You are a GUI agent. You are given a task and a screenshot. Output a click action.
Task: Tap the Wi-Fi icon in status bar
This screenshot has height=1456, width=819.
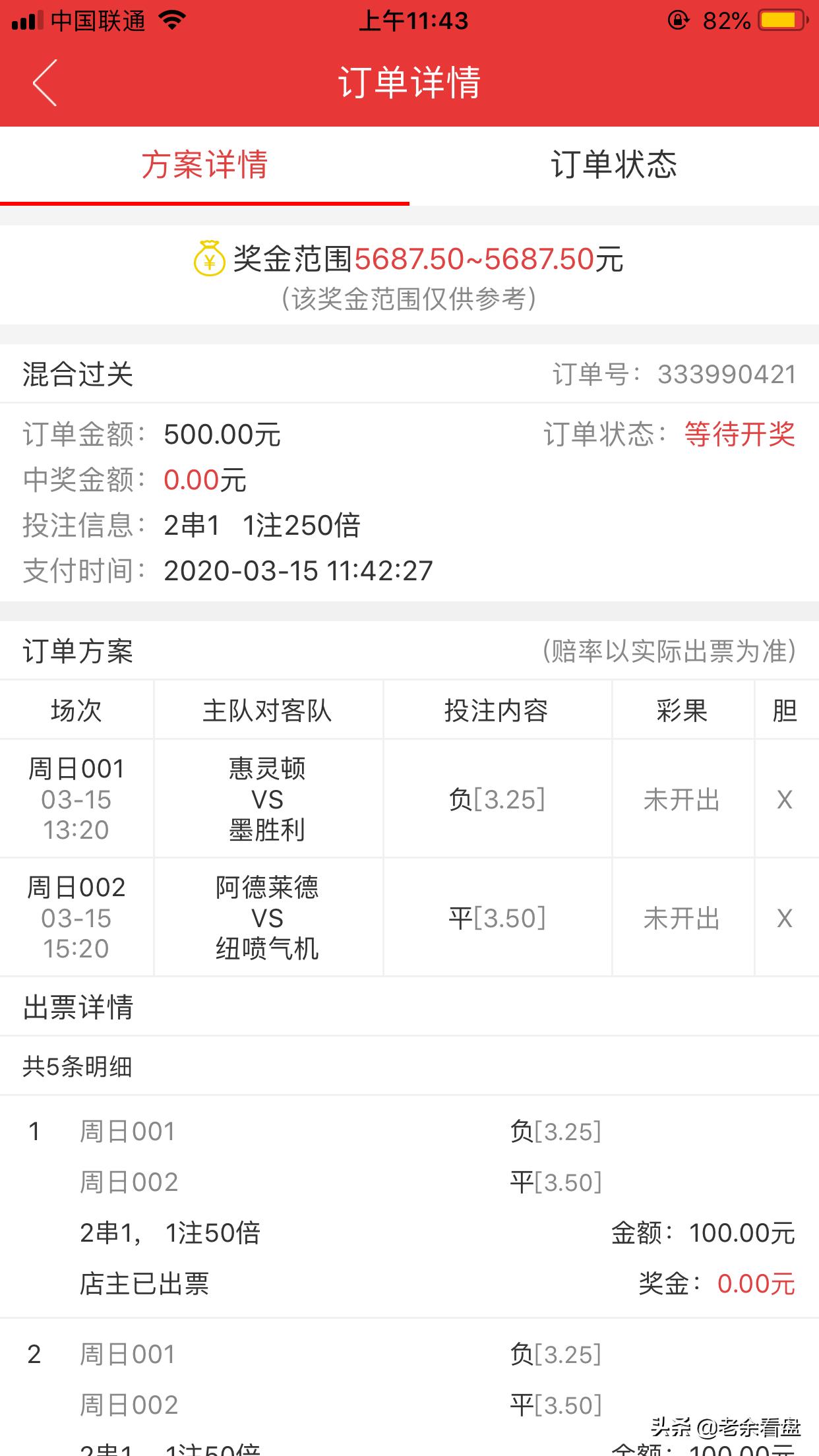tap(170, 20)
